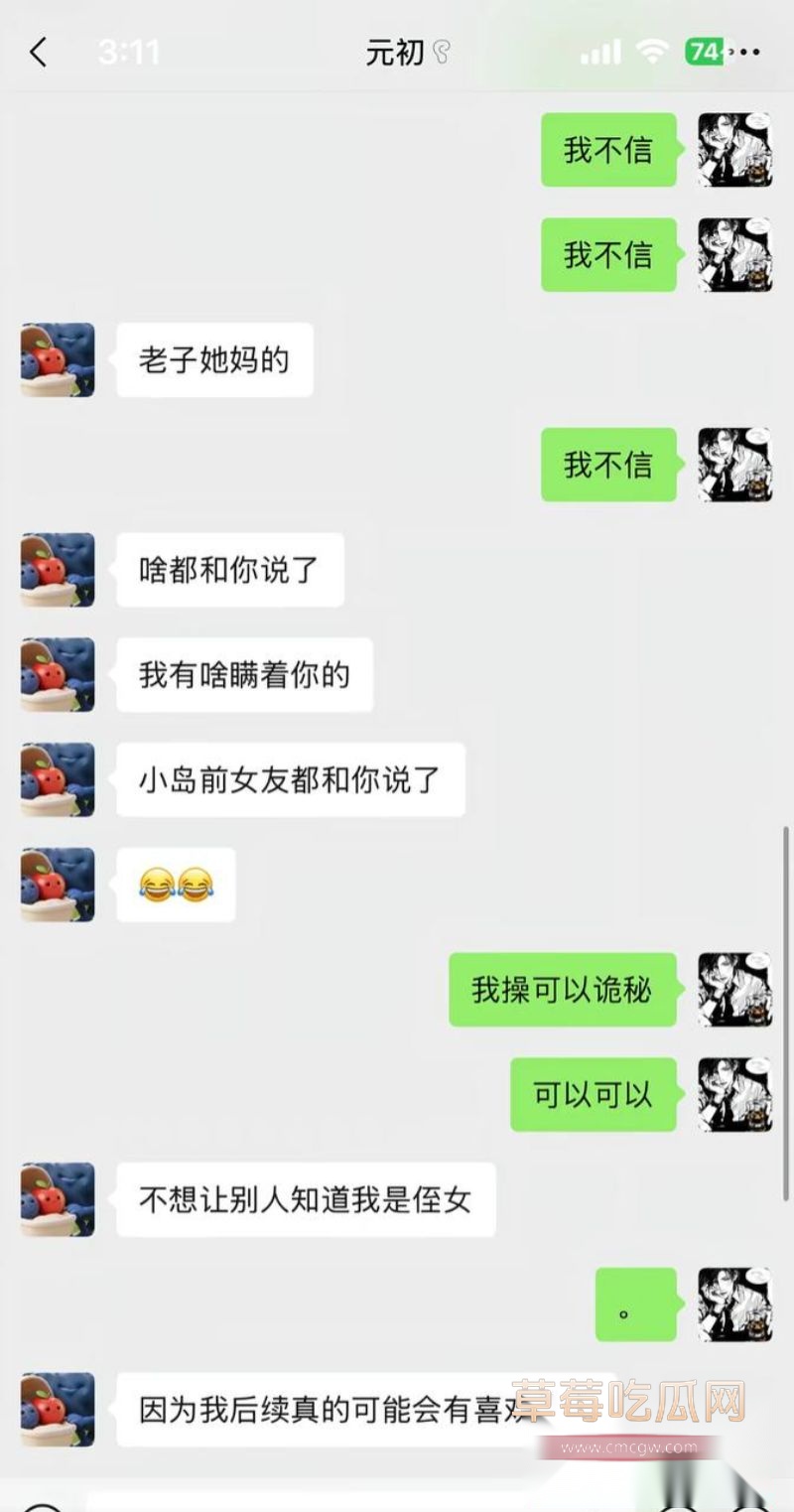This screenshot has height=1512, width=794.
Task: Tap my avatar next to 可以可以
Action: coord(734,1095)
